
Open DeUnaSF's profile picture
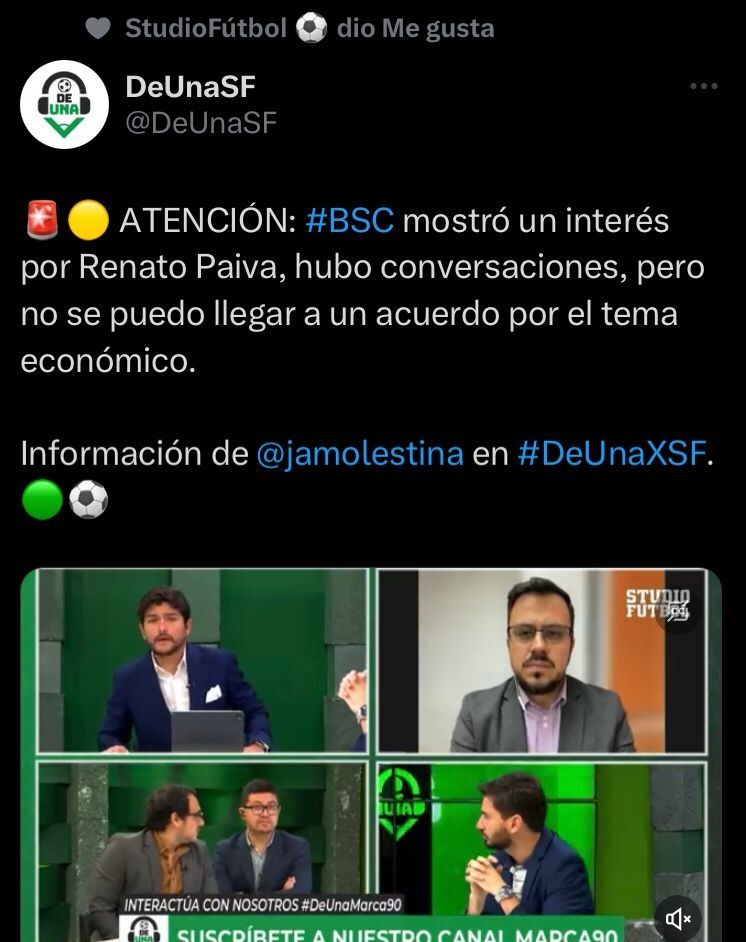click(x=65, y=105)
